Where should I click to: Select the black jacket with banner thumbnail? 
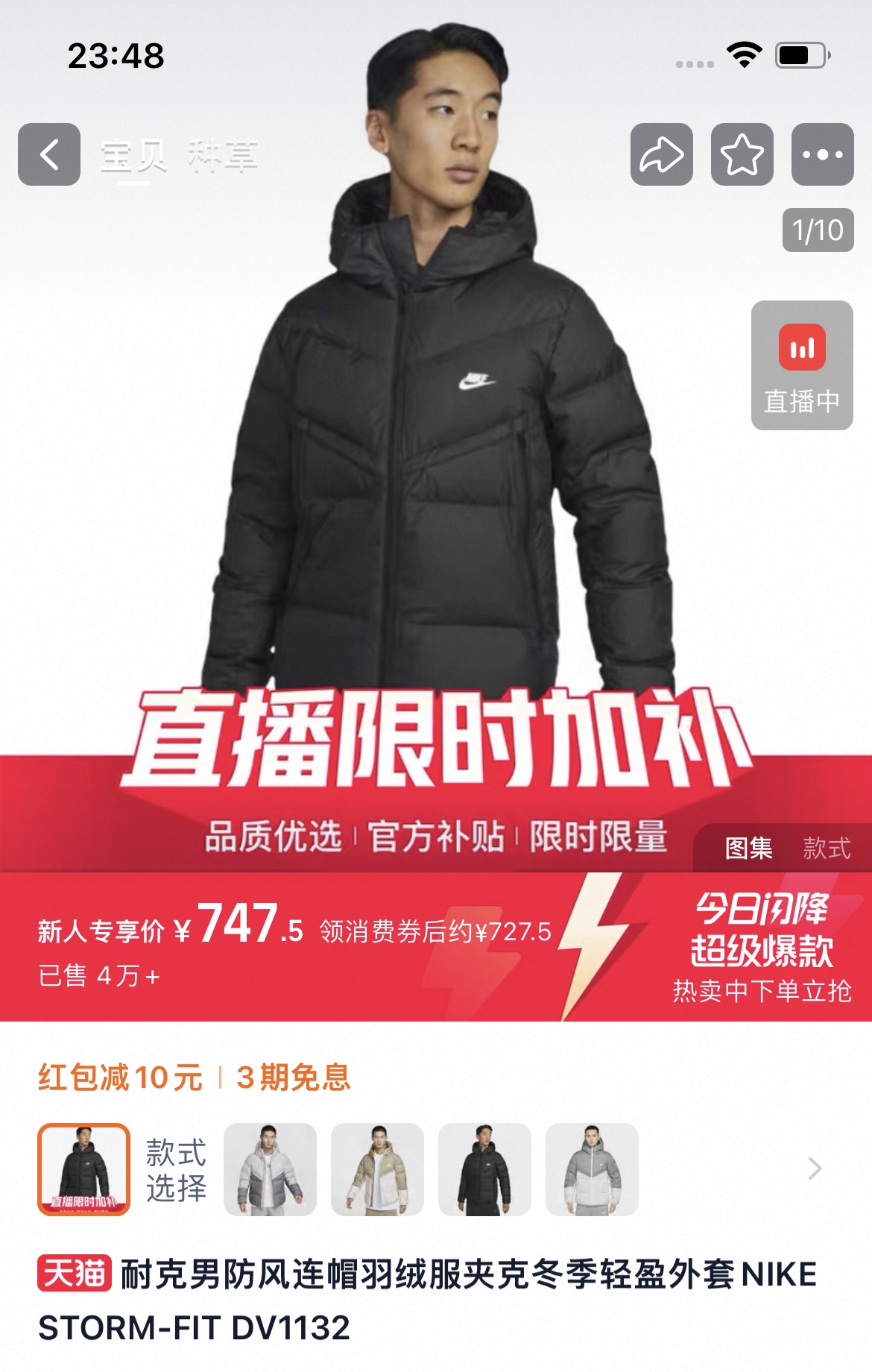pyautogui.click(x=84, y=1169)
